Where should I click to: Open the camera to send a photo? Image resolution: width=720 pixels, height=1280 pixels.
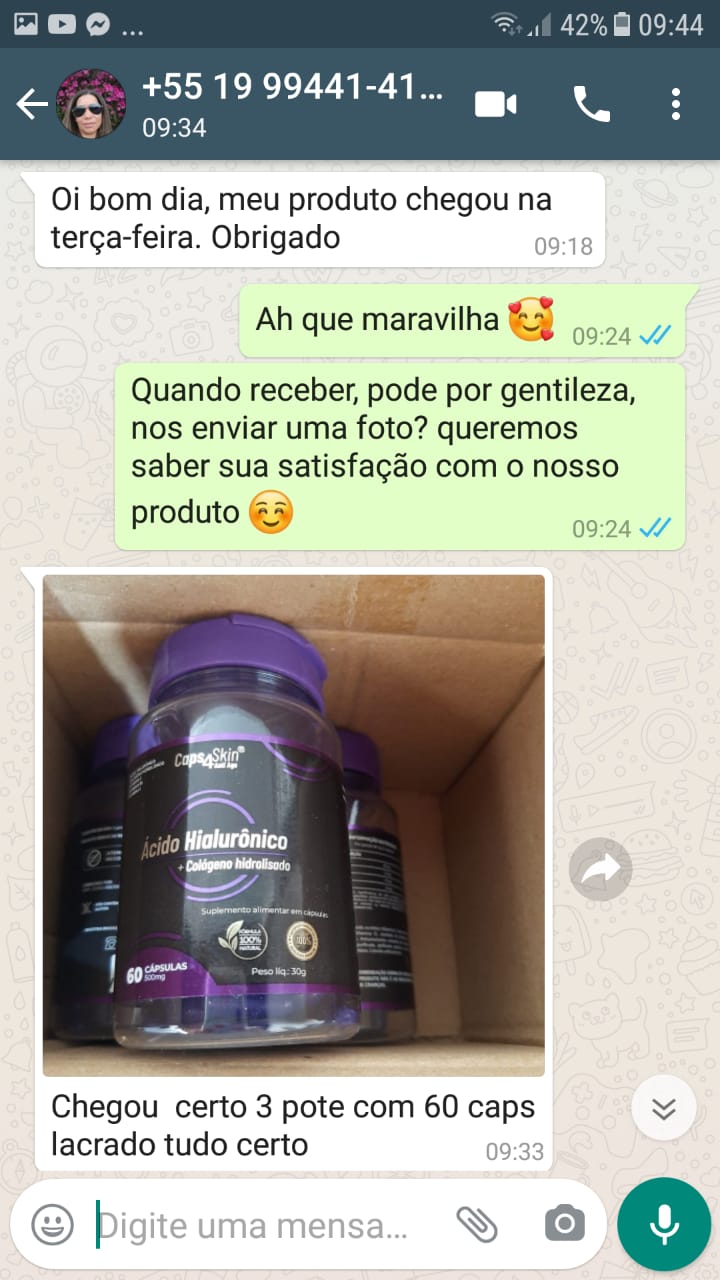coord(564,1224)
